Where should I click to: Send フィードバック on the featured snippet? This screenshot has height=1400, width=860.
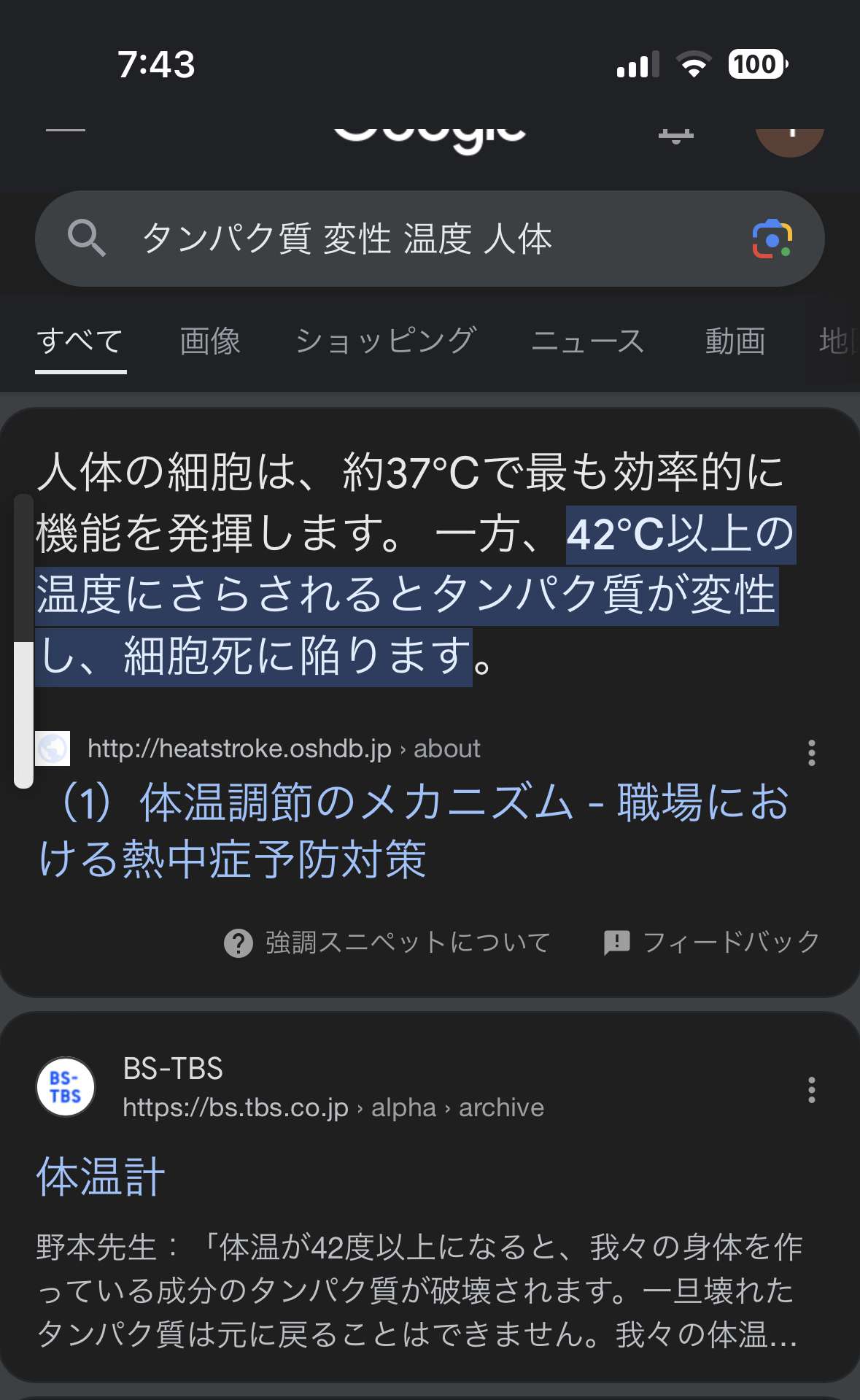point(712,943)
